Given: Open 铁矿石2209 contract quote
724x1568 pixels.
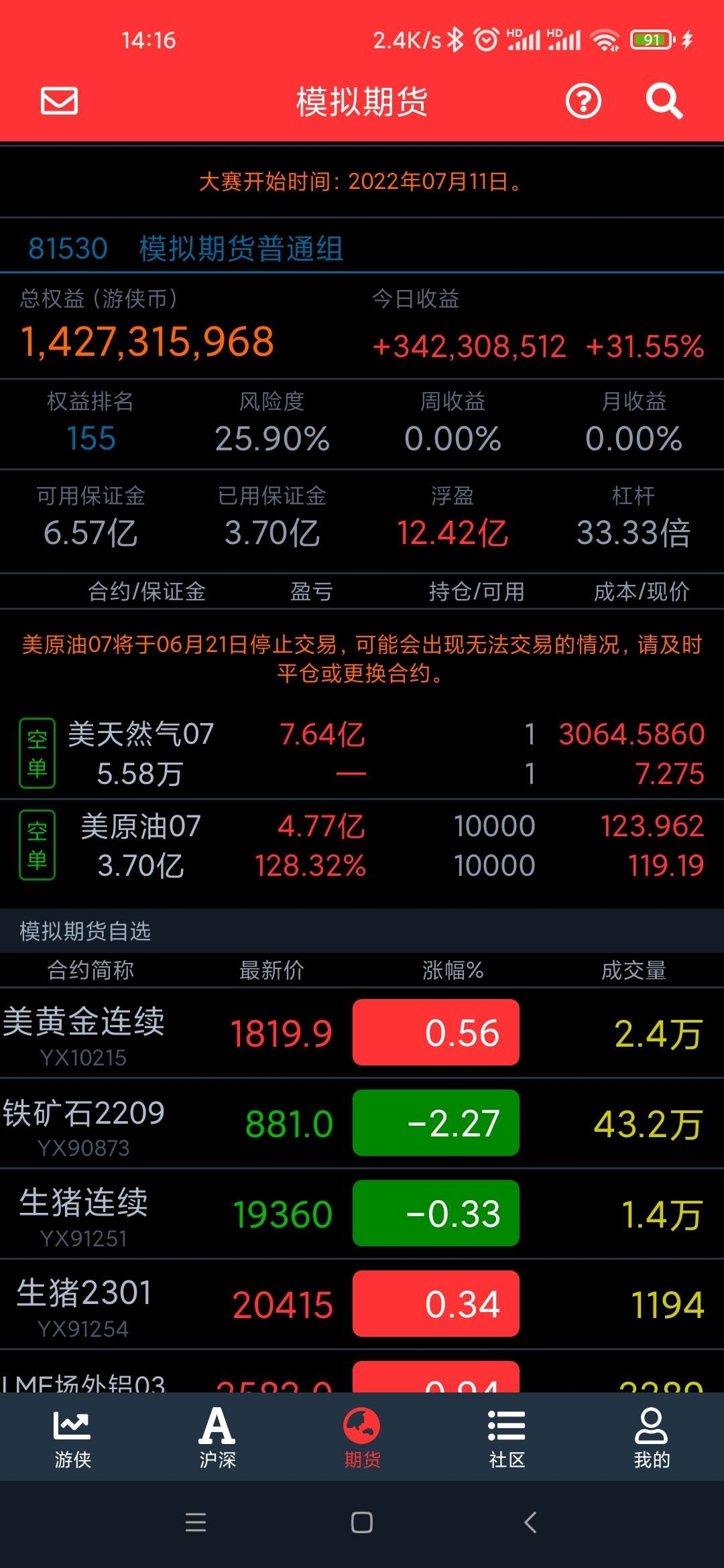Looking at the screenshot, I should [x=362, y=1123].
